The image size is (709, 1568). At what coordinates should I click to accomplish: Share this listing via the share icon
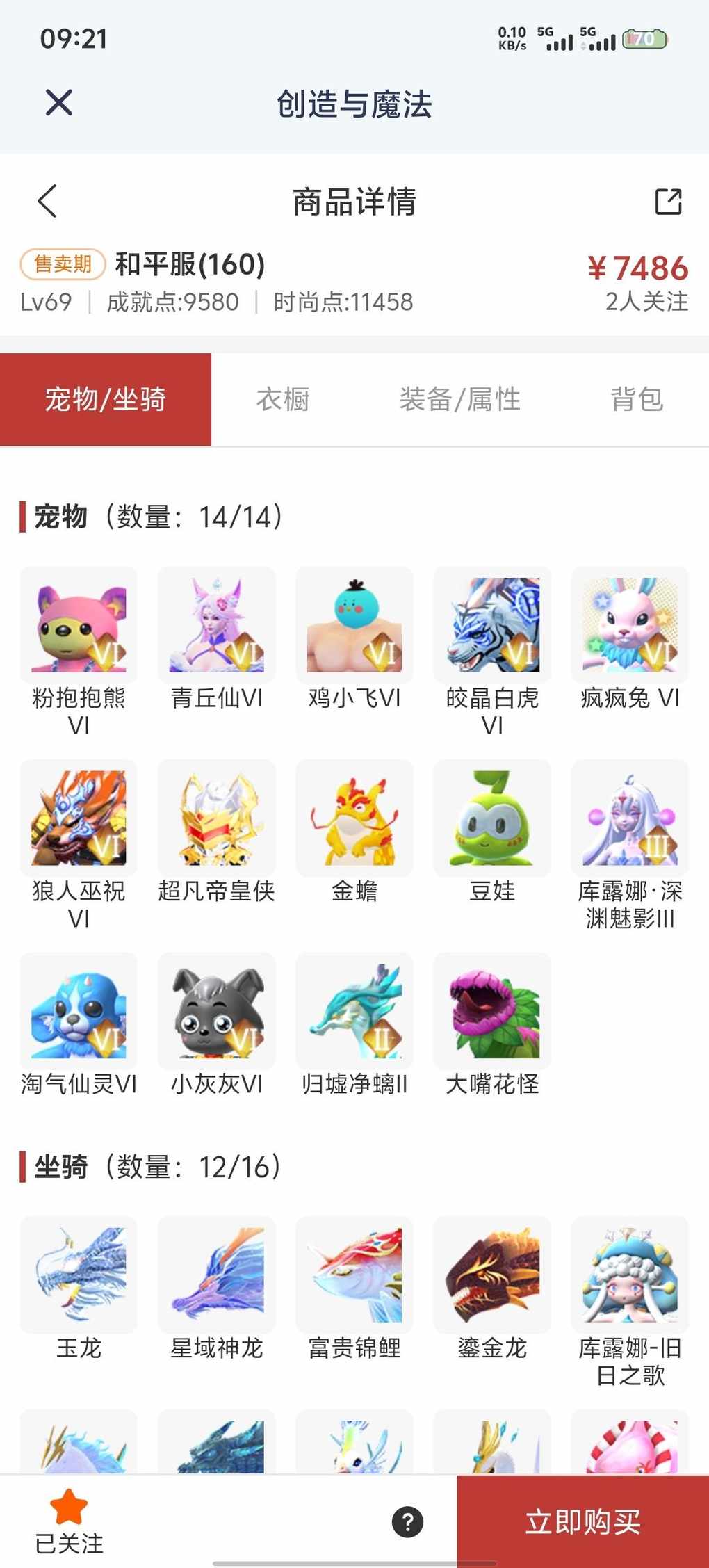(668, 202)
